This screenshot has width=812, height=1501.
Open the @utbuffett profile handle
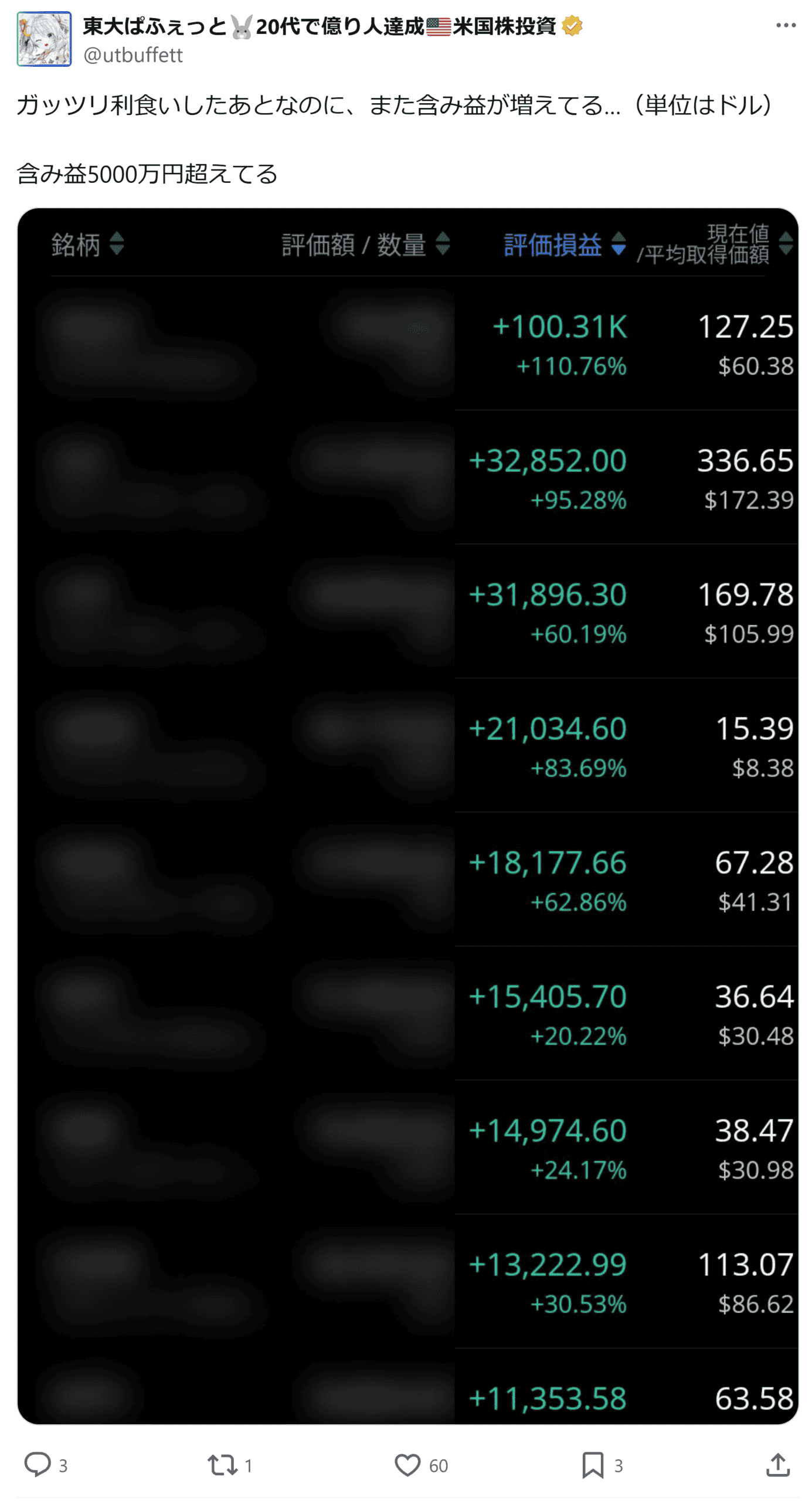(133, 55)
